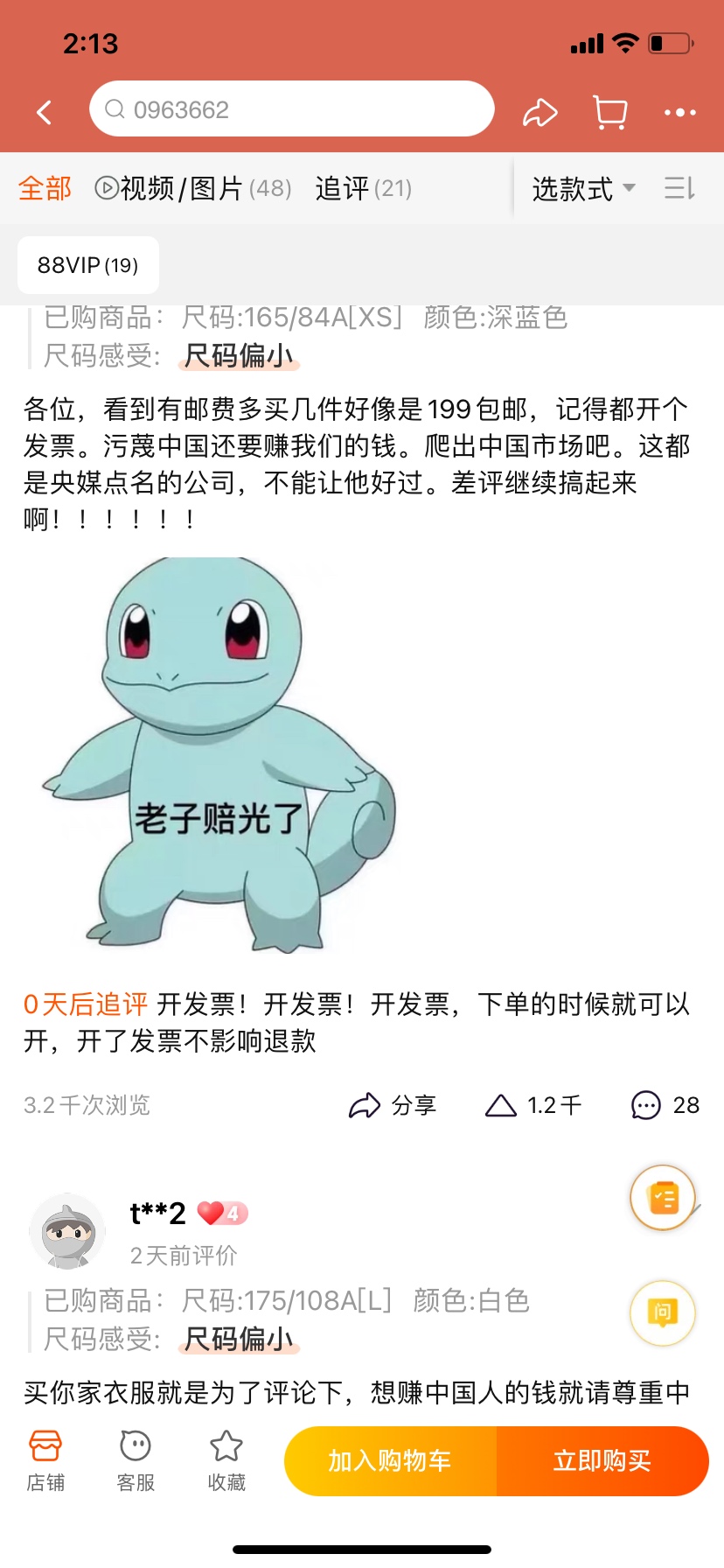Switch to the 视频/图片 reviews tab
The width and height of the screenshot is (724, 1568).
click(x=192, y=188)
